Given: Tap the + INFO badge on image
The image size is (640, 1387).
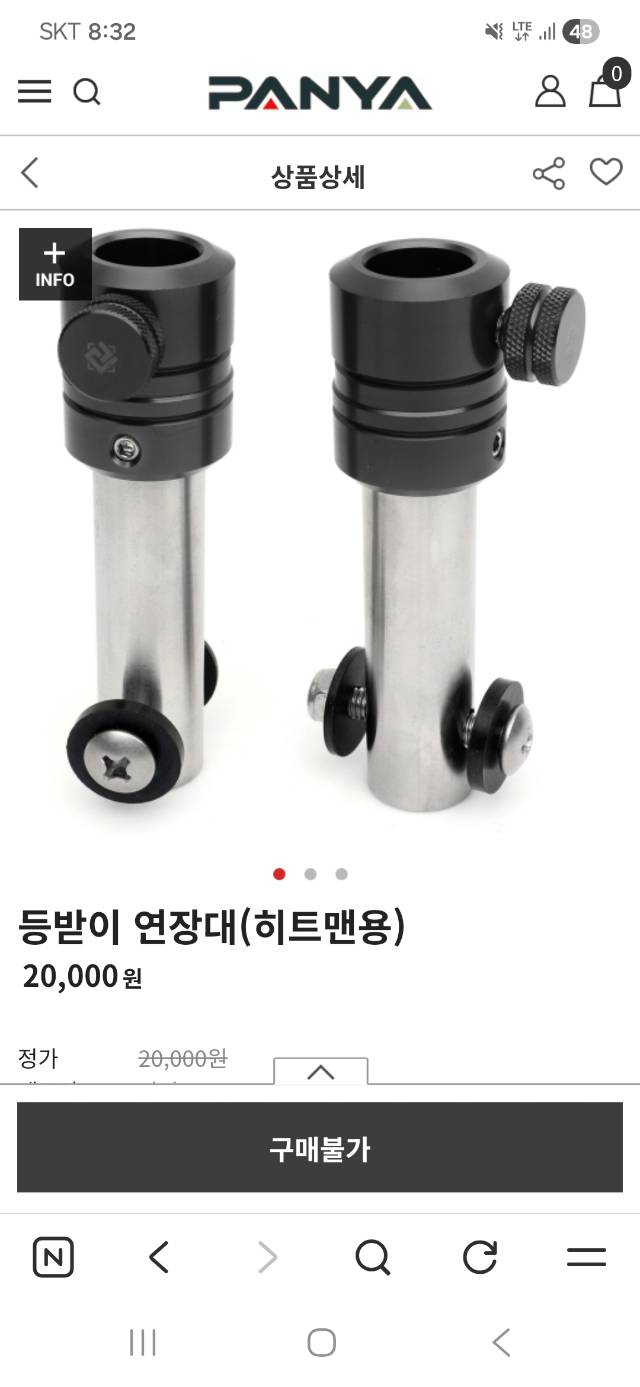Looking at the screenshot, I should [55, 264].
